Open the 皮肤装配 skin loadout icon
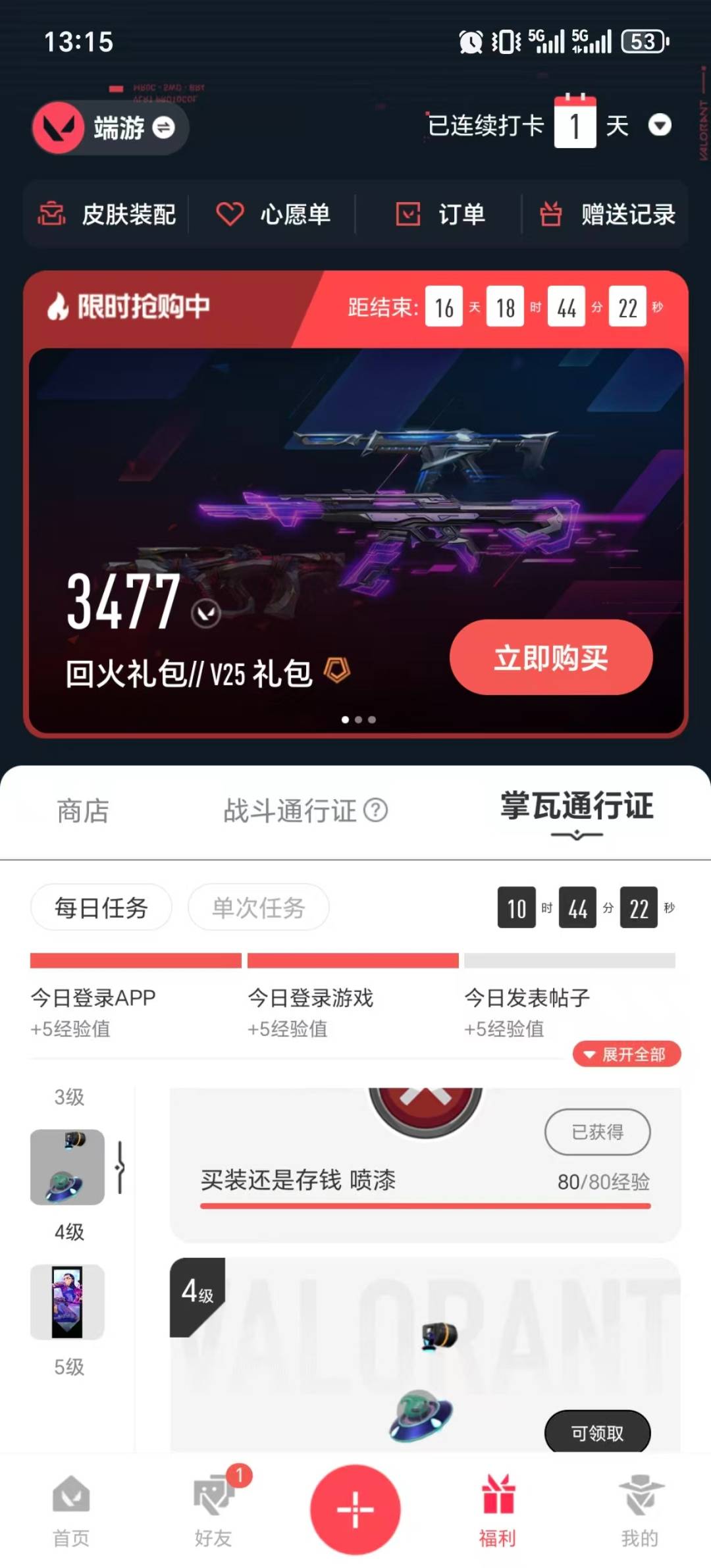The width and height of the screenshot is (711, 1568). coord(52,214)
